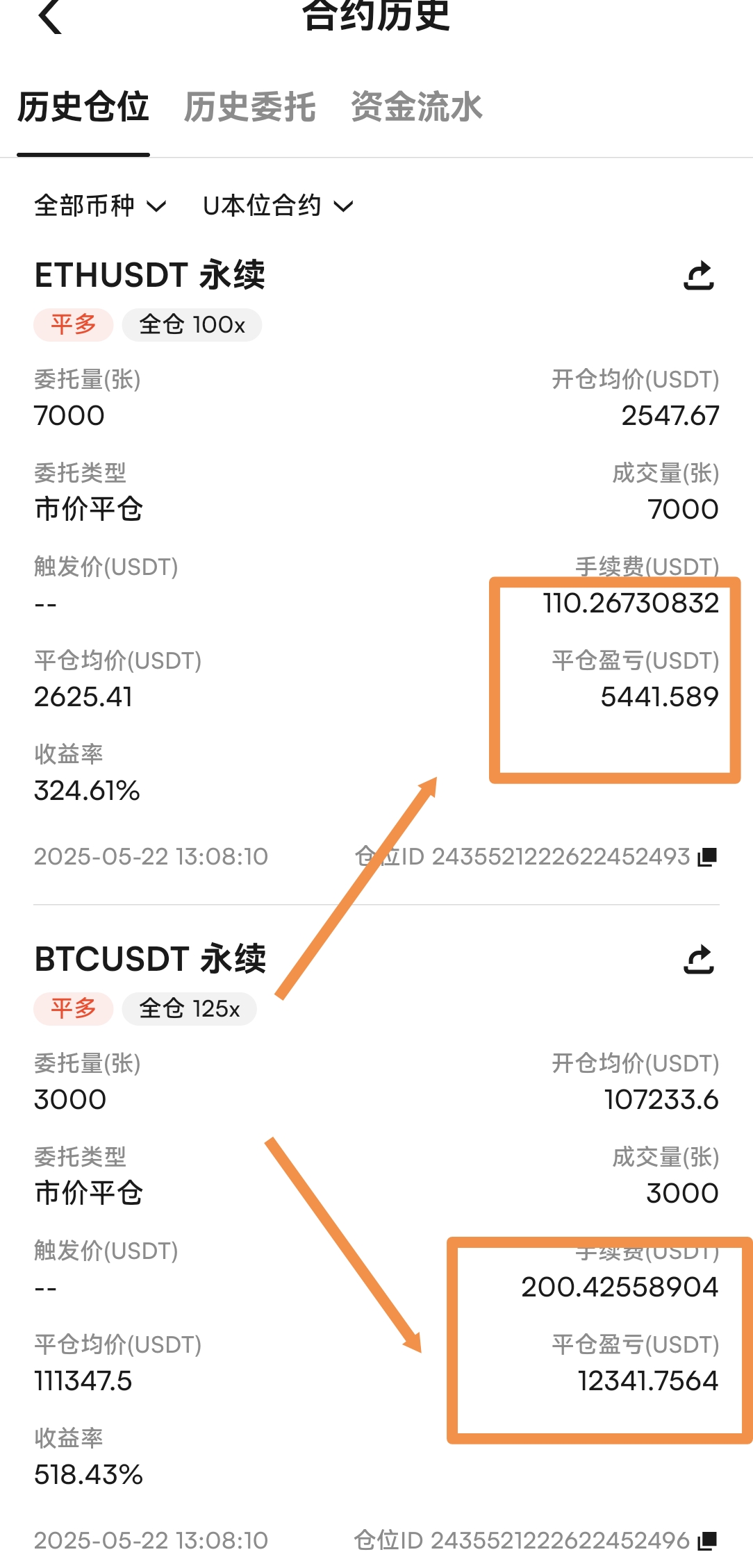Share the ETHUSDT 永续 position

[699, 275]
